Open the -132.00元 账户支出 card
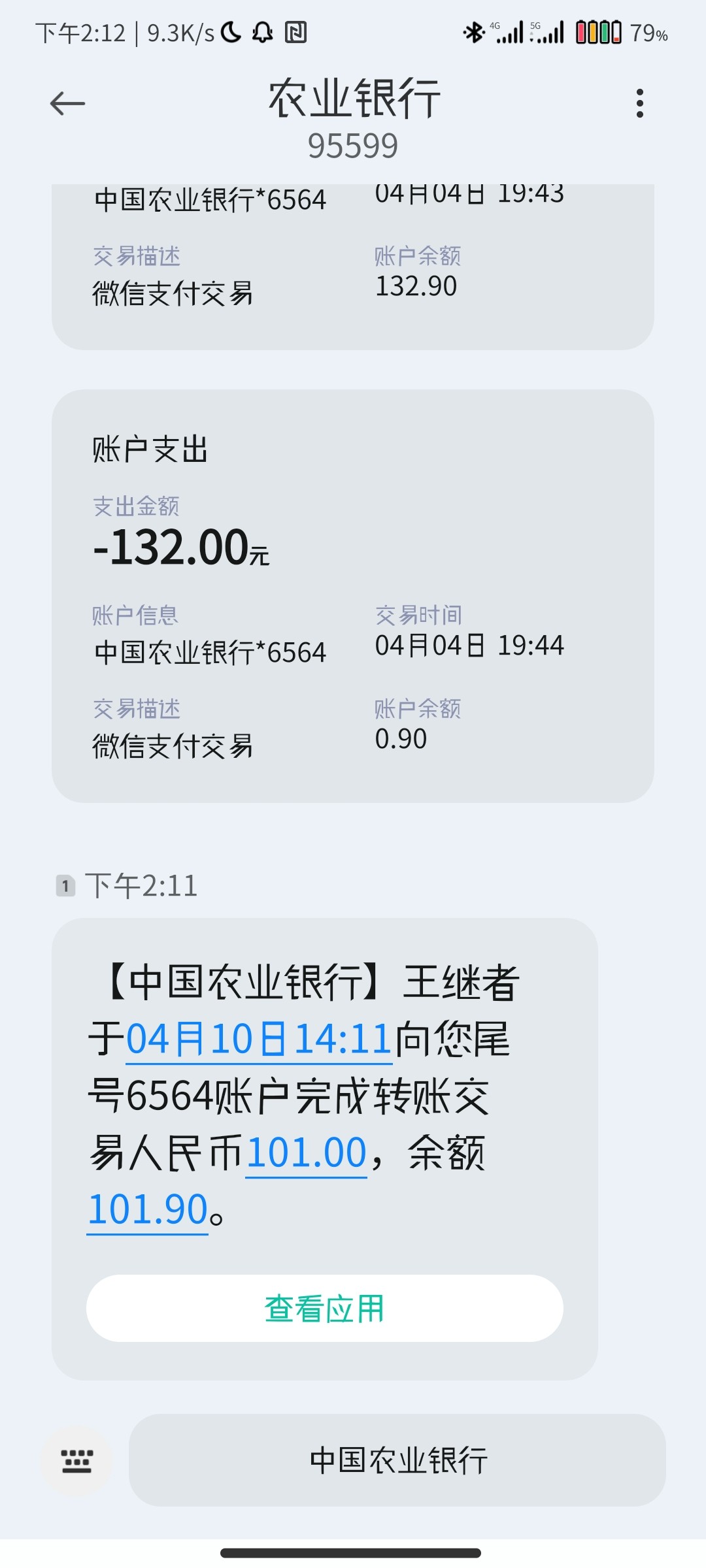706x1568 pixels. coord(353,596)
